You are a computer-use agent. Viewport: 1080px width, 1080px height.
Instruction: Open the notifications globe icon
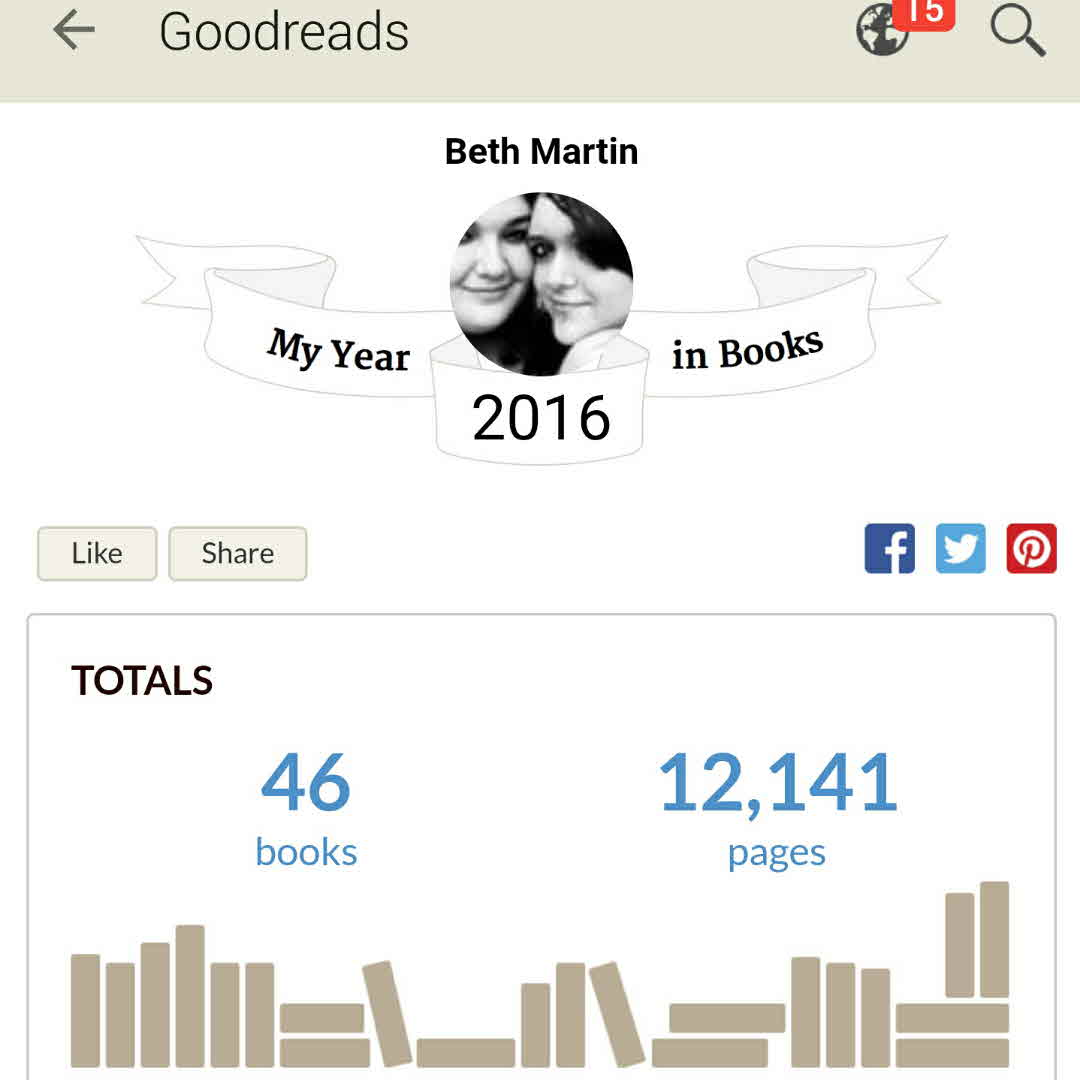click(x=884, y=31)
